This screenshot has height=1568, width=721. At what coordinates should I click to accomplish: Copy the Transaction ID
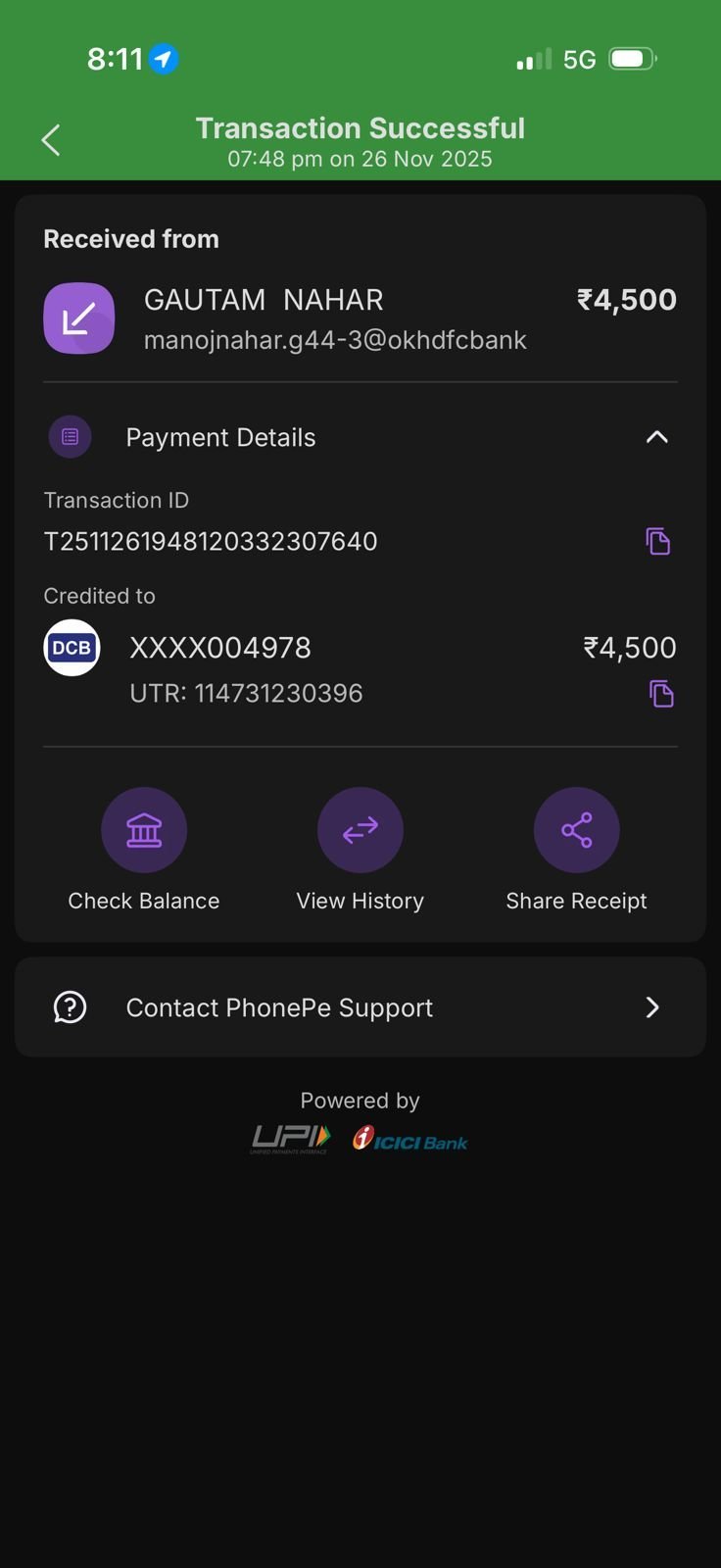[x=657, y=541]
